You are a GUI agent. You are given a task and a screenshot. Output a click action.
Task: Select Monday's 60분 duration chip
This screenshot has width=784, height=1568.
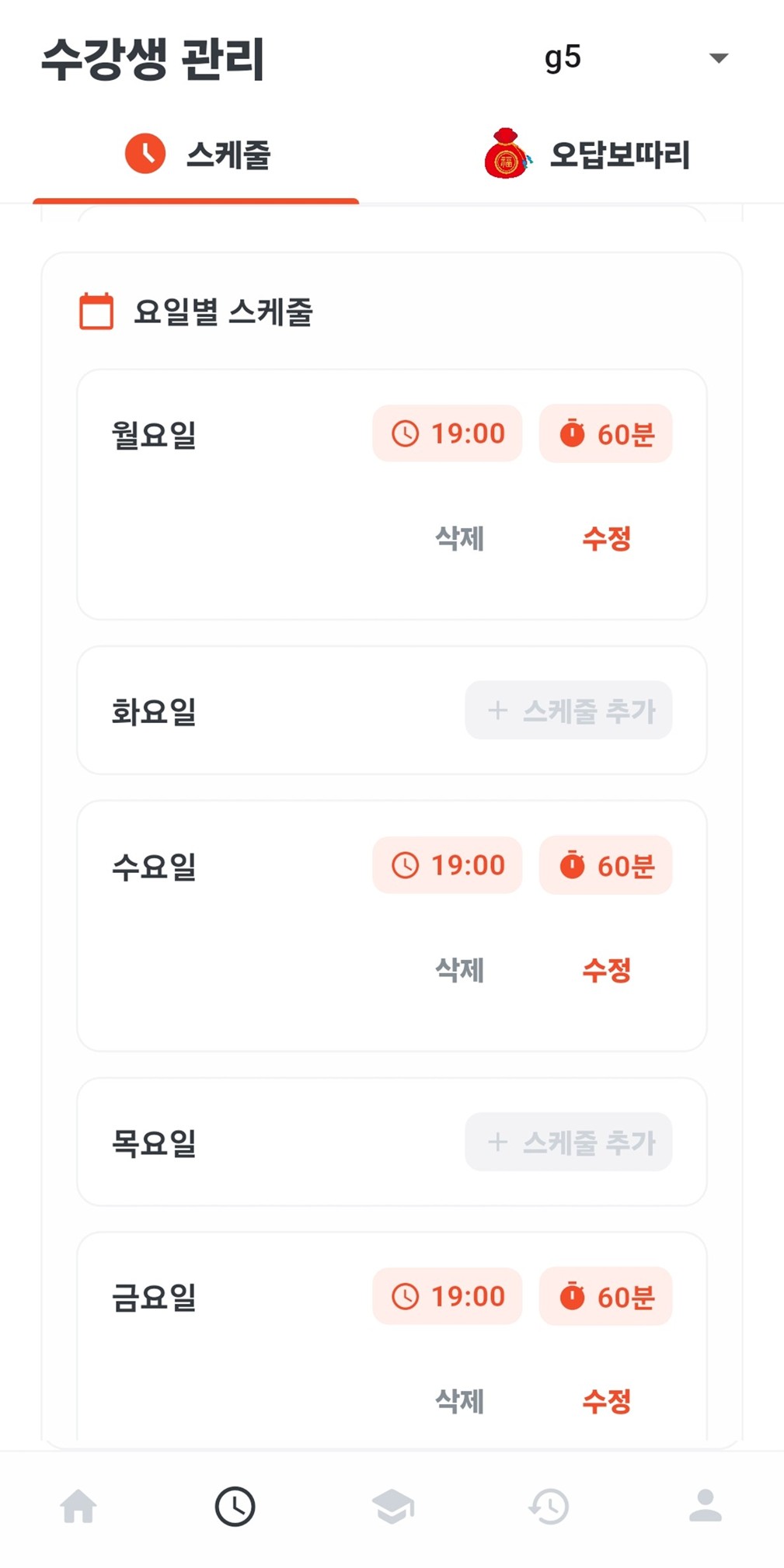605,433
